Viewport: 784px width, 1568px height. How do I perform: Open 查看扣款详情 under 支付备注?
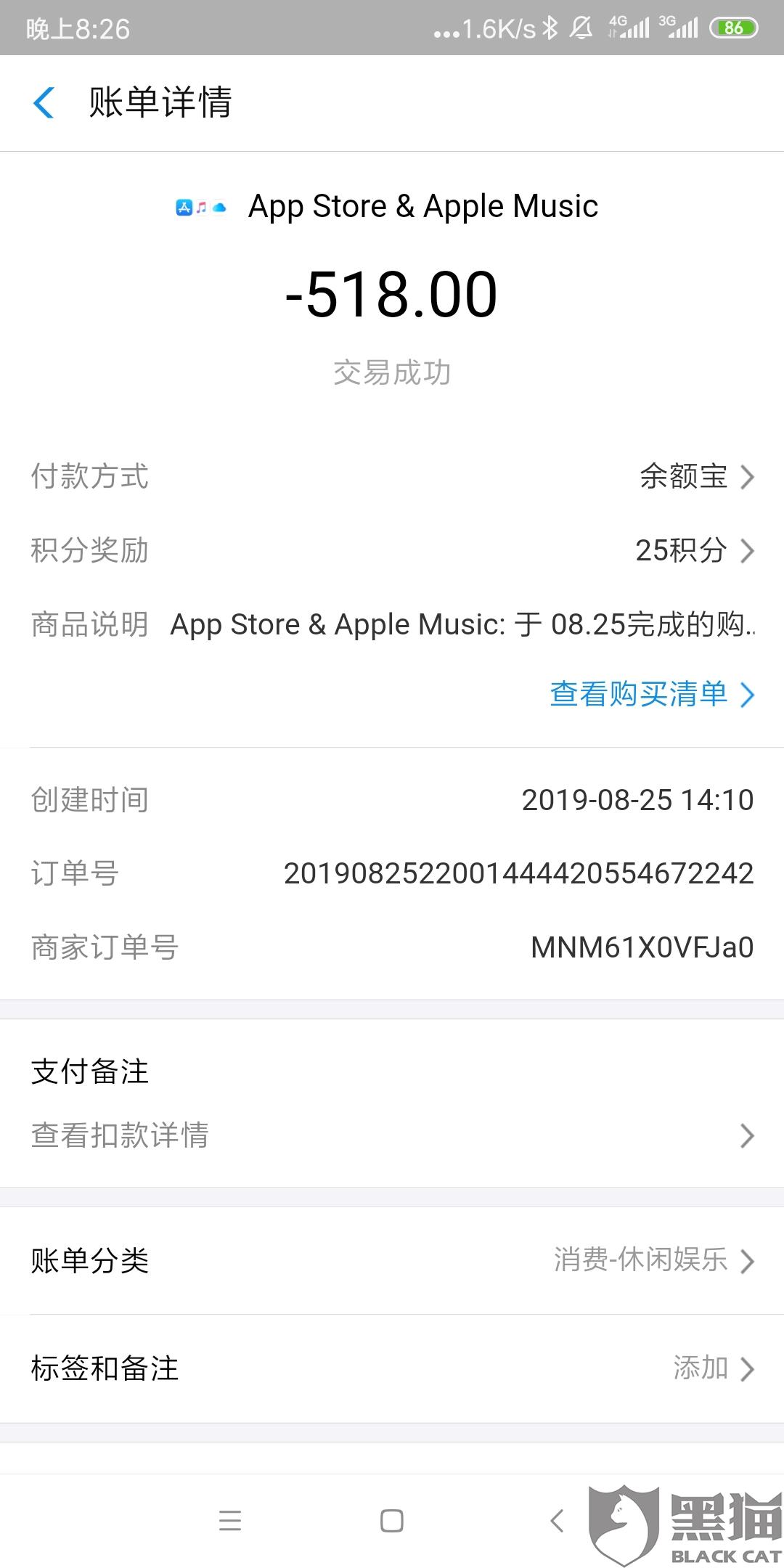click(392, 1135)
